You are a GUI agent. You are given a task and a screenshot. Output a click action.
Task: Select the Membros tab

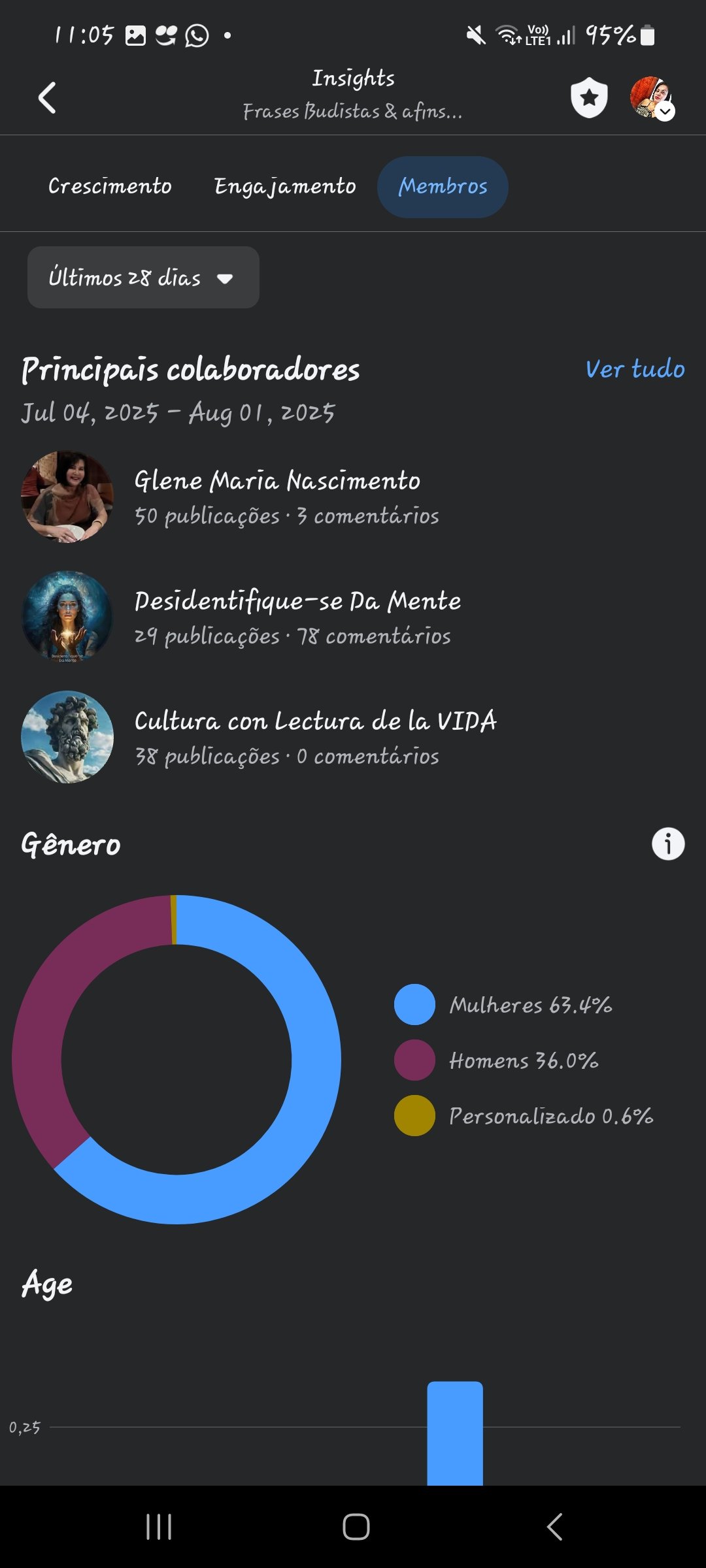[x=443, y=187]
